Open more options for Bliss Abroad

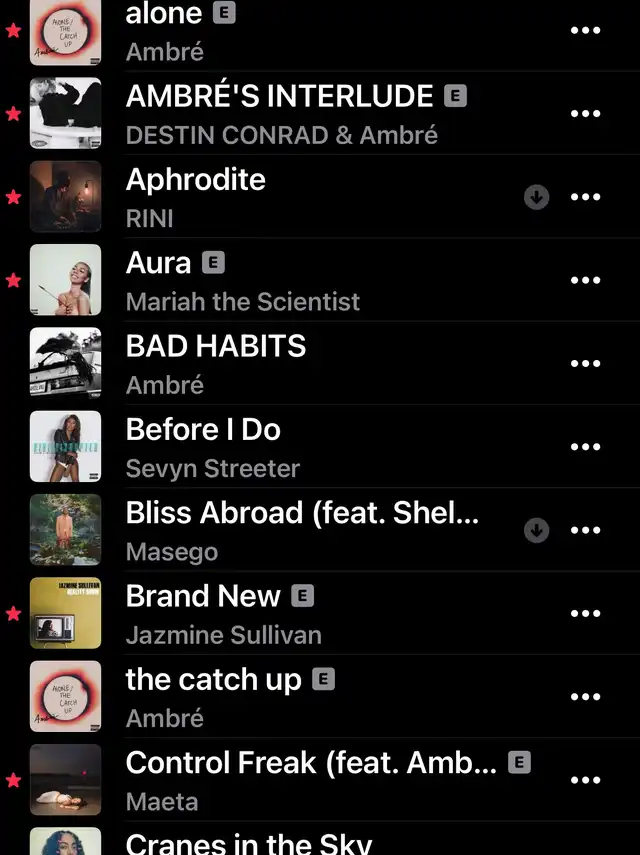tap(585, 530)
